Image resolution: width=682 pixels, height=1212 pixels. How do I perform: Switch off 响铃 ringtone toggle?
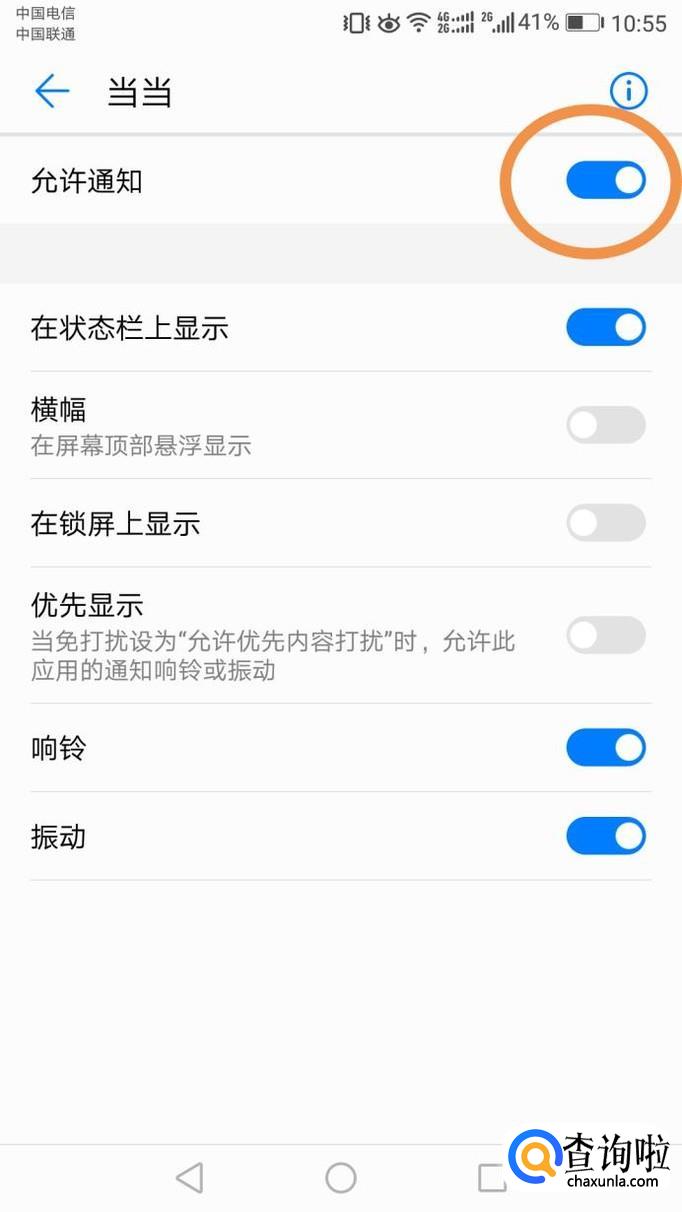tap(606, 747)
